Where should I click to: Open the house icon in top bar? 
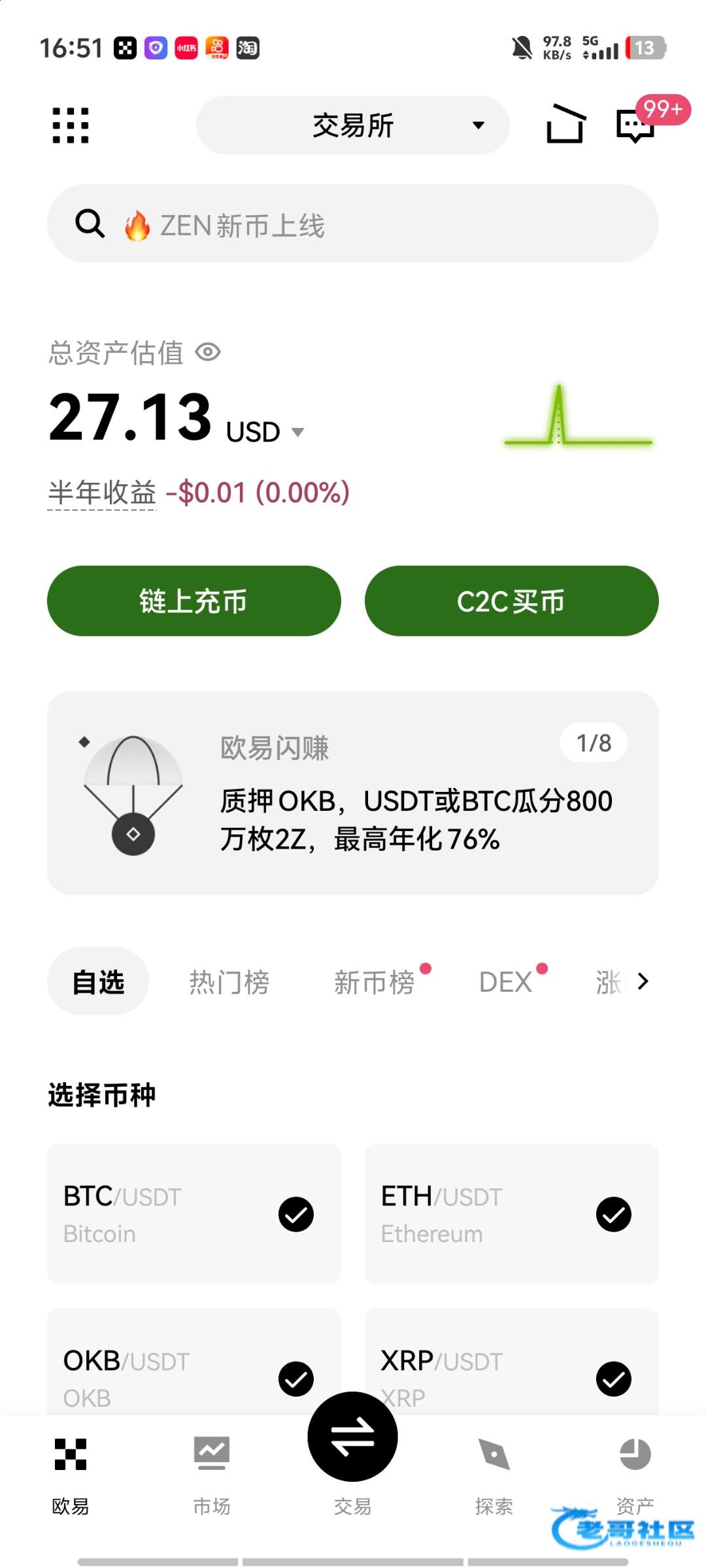[x=565, y=124]
